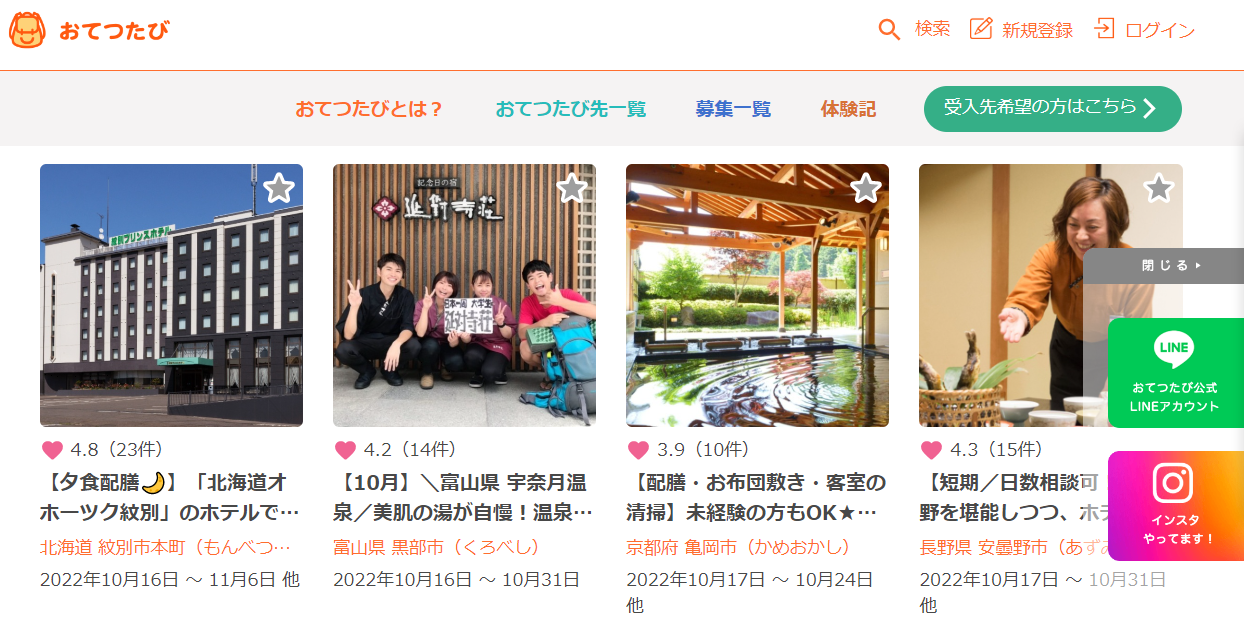The width and height of the screenshot is (1244, 629).
Task: Open the おてつたびとは？ page
Action: click(369, 109)
